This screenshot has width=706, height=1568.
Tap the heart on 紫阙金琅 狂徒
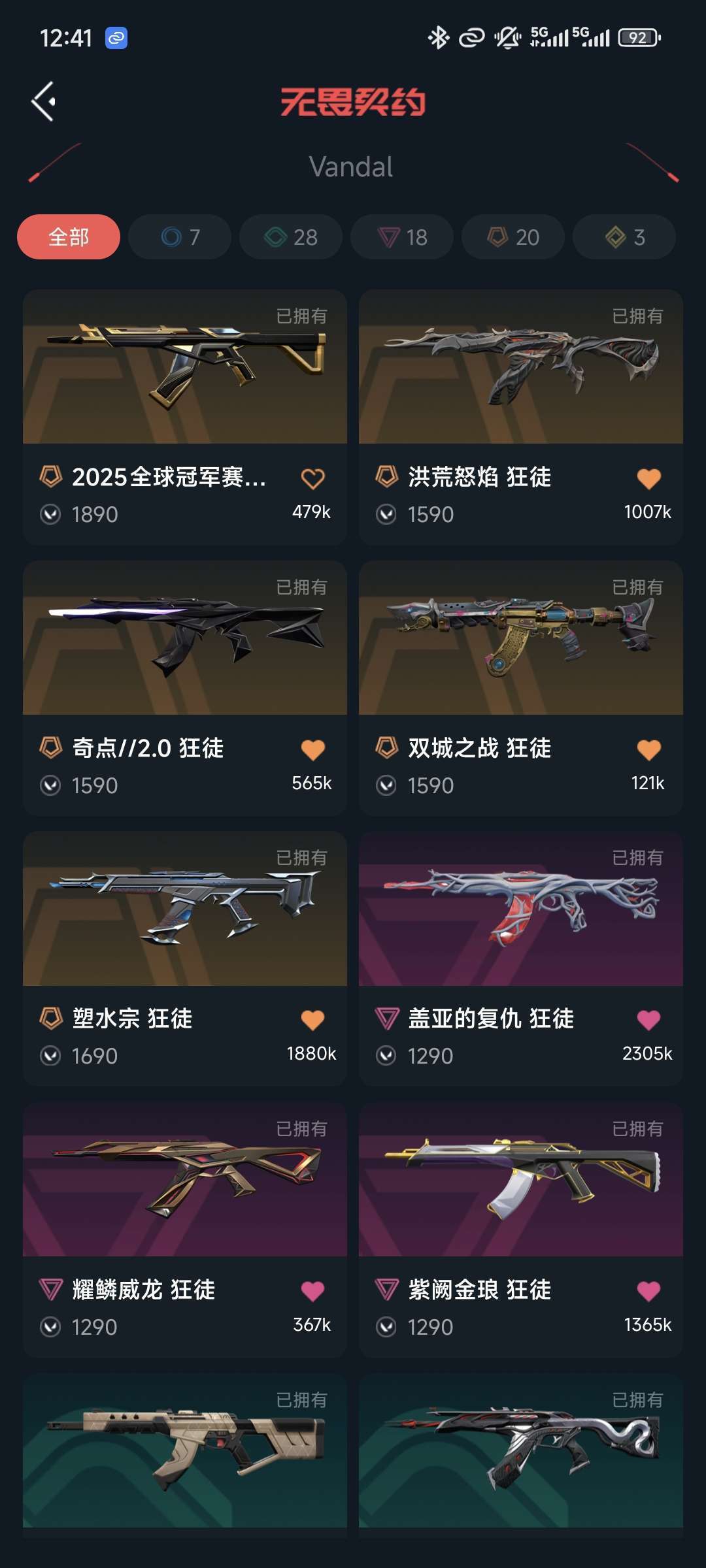click(x=648, y=1291)
